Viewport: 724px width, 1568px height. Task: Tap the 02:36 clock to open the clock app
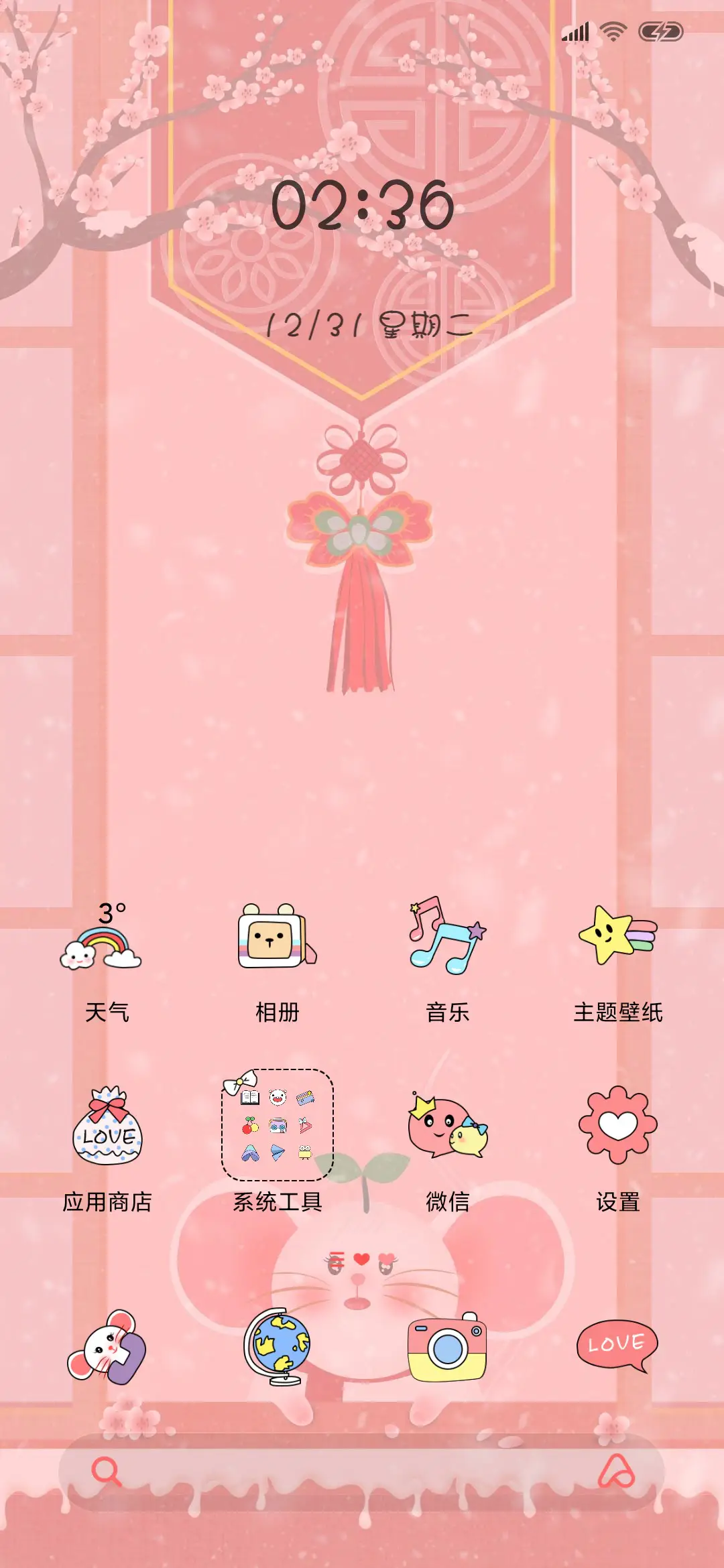click(x=362, y=204)
